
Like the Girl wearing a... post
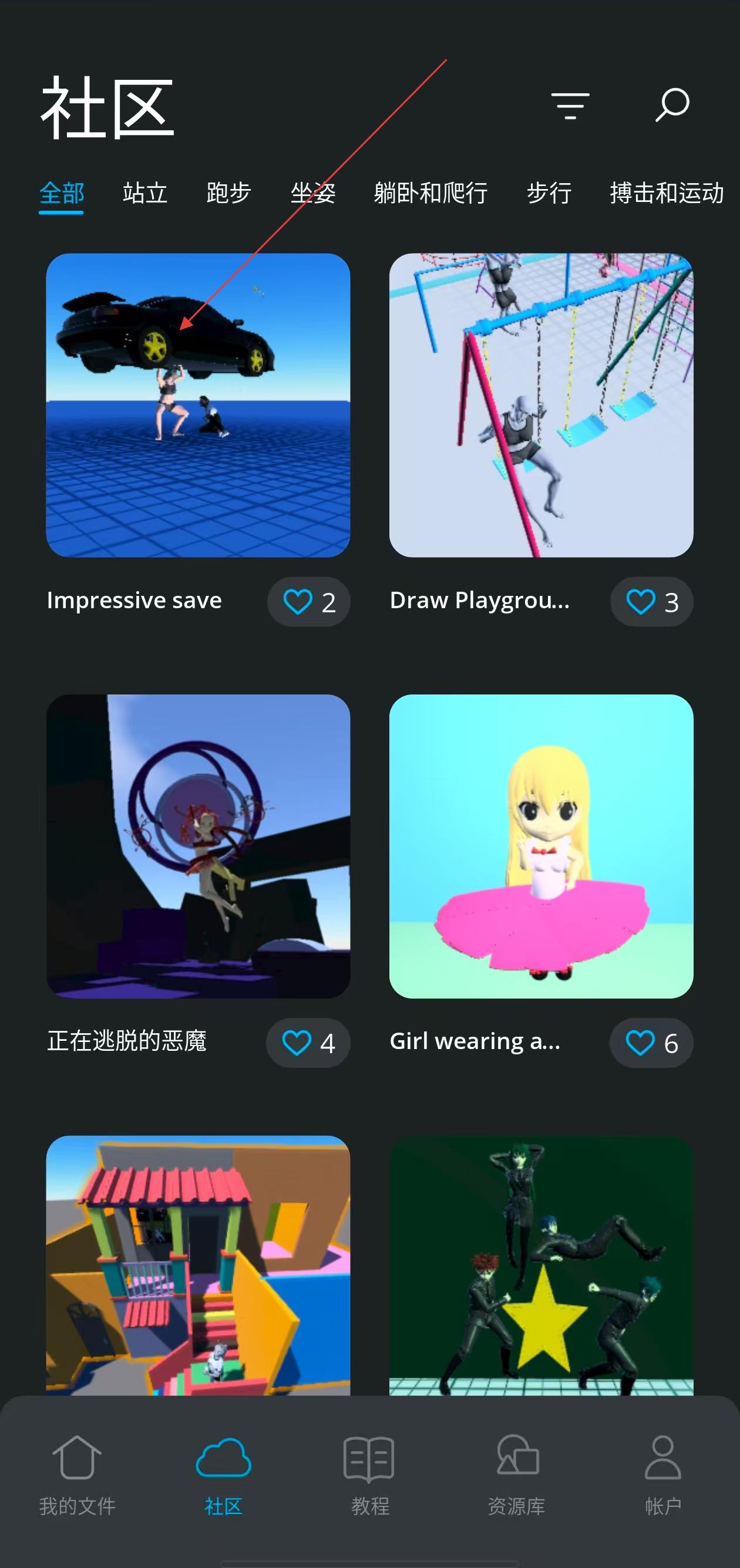pos(651,1043)
